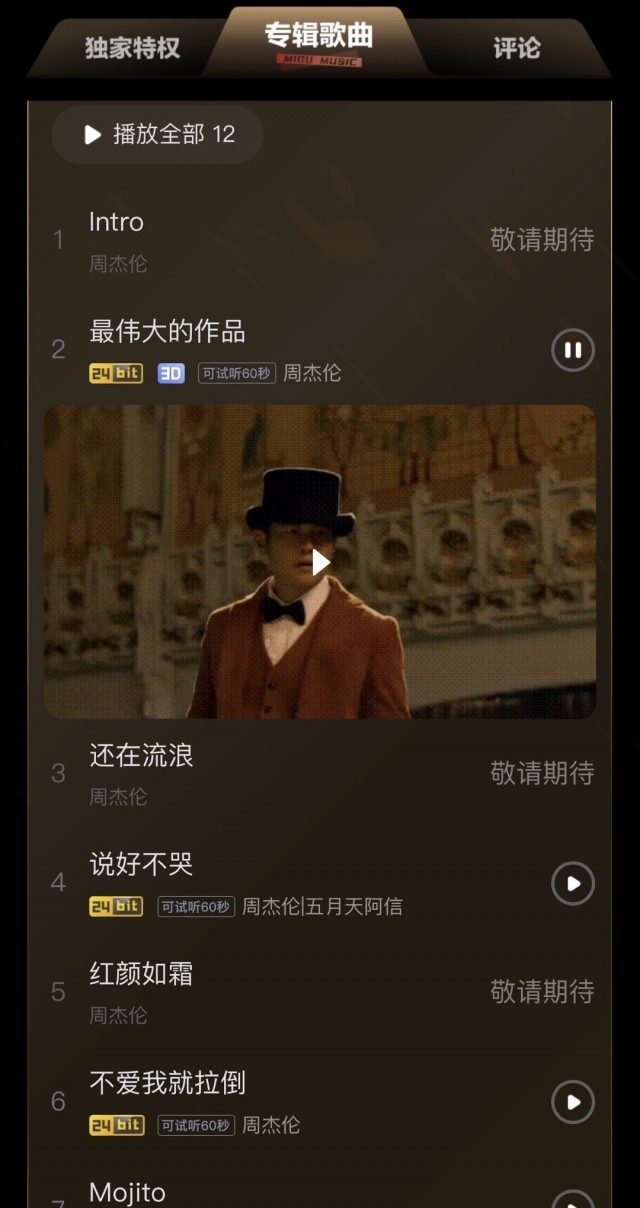This screenshot has height=1208, width=640.
Task: Start playing the song Mojito
Action: 573,1200
